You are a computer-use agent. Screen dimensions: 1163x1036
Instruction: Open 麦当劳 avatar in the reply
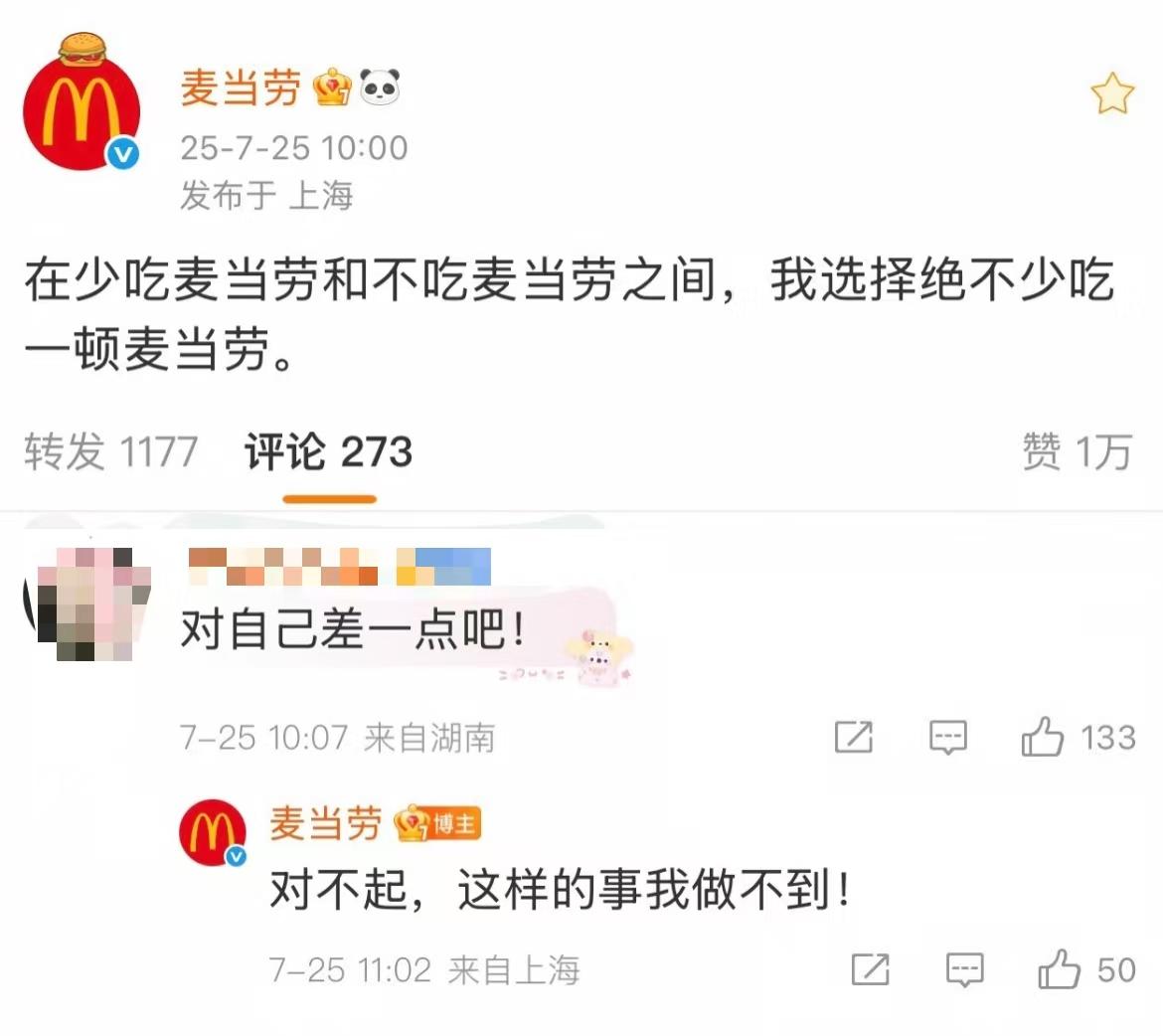pyautogui.click(x=212, y=831)
